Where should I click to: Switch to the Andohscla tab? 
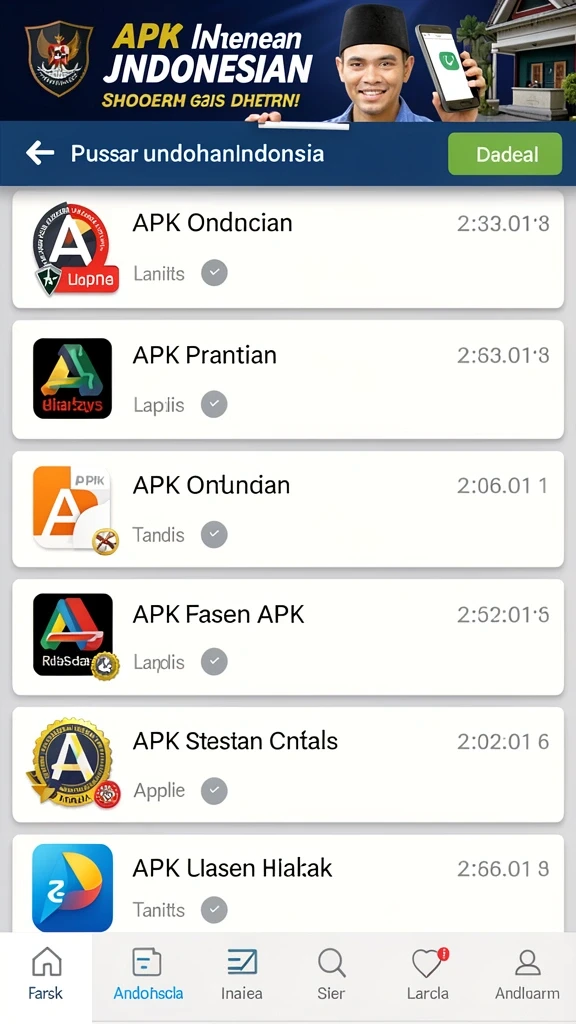[x=148, y=974]
